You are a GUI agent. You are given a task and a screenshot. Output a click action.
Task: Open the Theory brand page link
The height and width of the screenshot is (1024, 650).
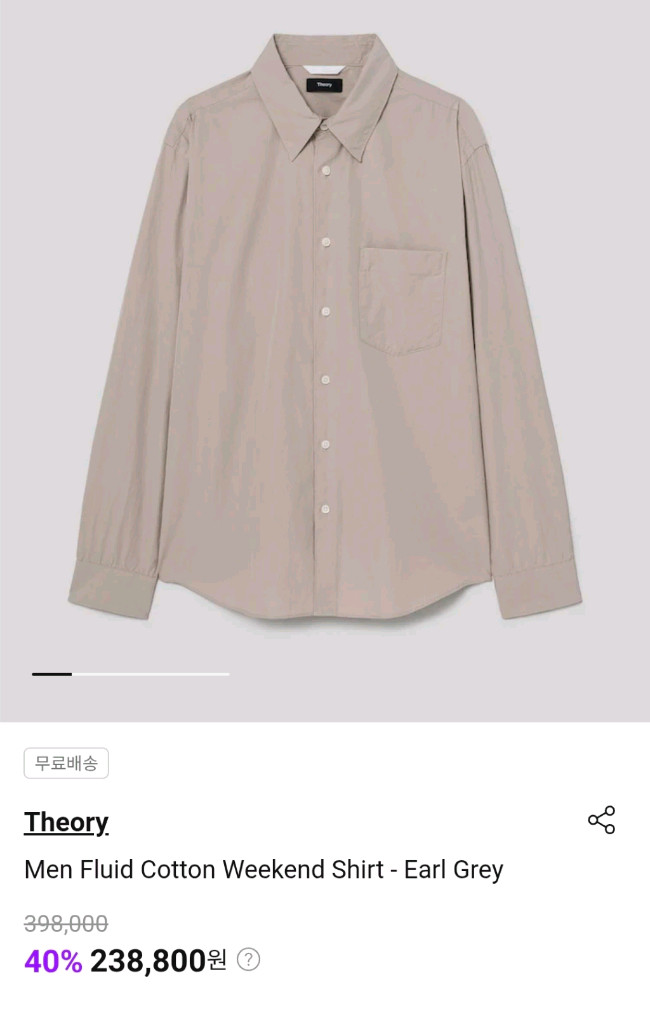(x=66, y=822)
